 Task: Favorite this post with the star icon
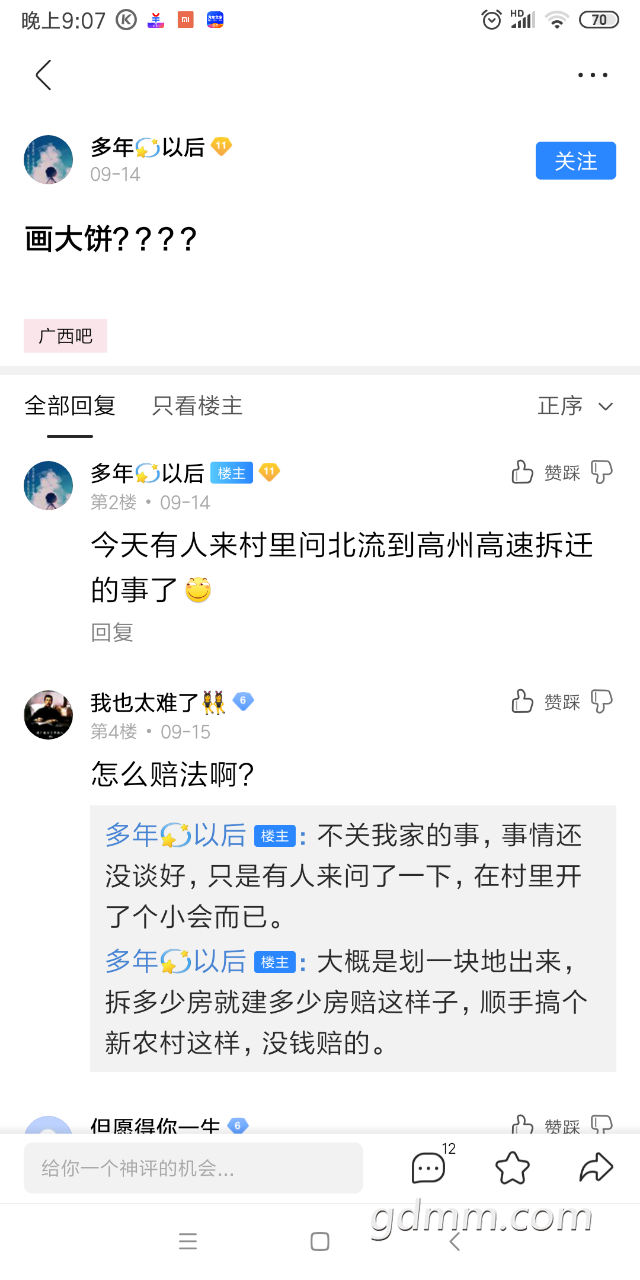pos(512,1167)
